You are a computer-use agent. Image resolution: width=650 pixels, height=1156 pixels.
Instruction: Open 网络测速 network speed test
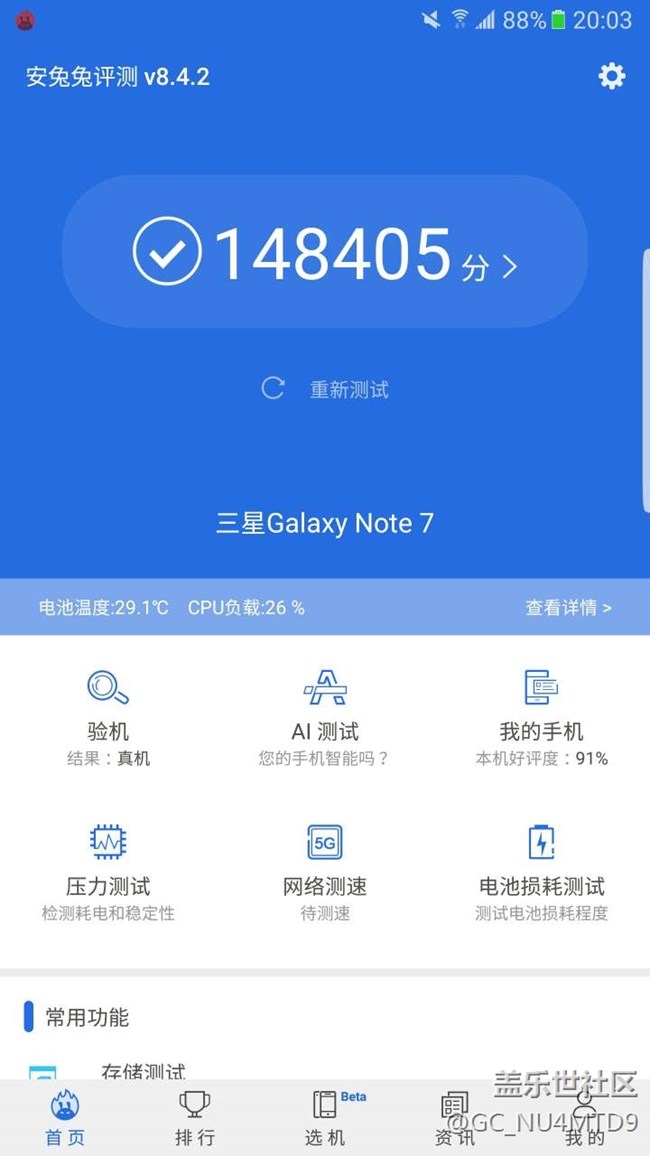(x=325, y=870)
